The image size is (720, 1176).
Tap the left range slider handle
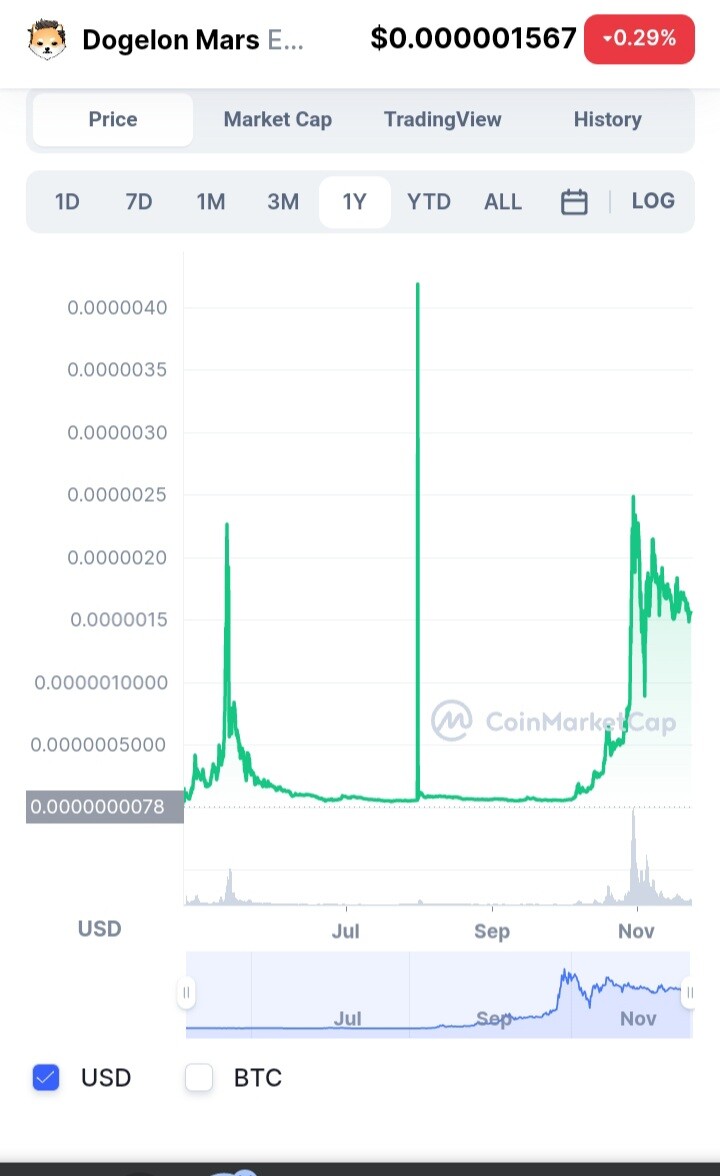(x=186, y=993)
